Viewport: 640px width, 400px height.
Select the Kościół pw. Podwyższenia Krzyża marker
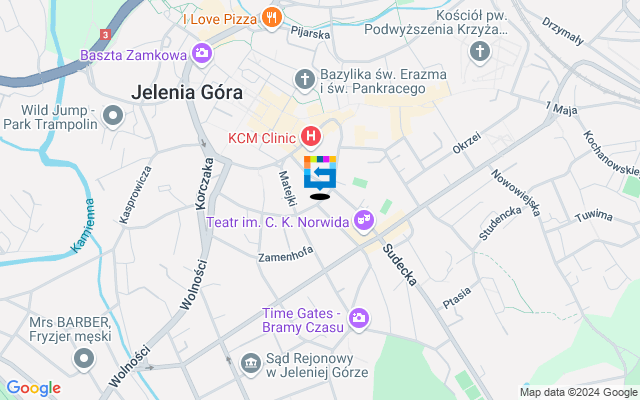click(481, 51)
